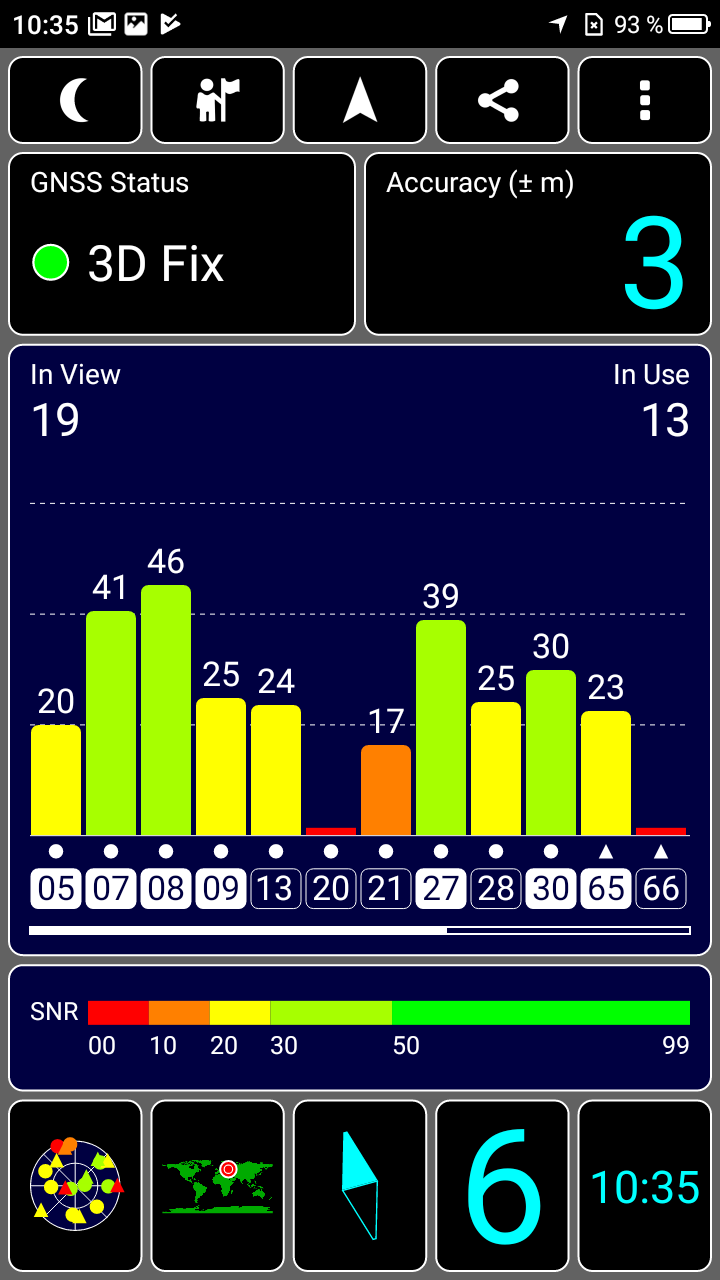Tap the 10:35 clock tile
This screenshot has width=720, height=1280.
644,1186
